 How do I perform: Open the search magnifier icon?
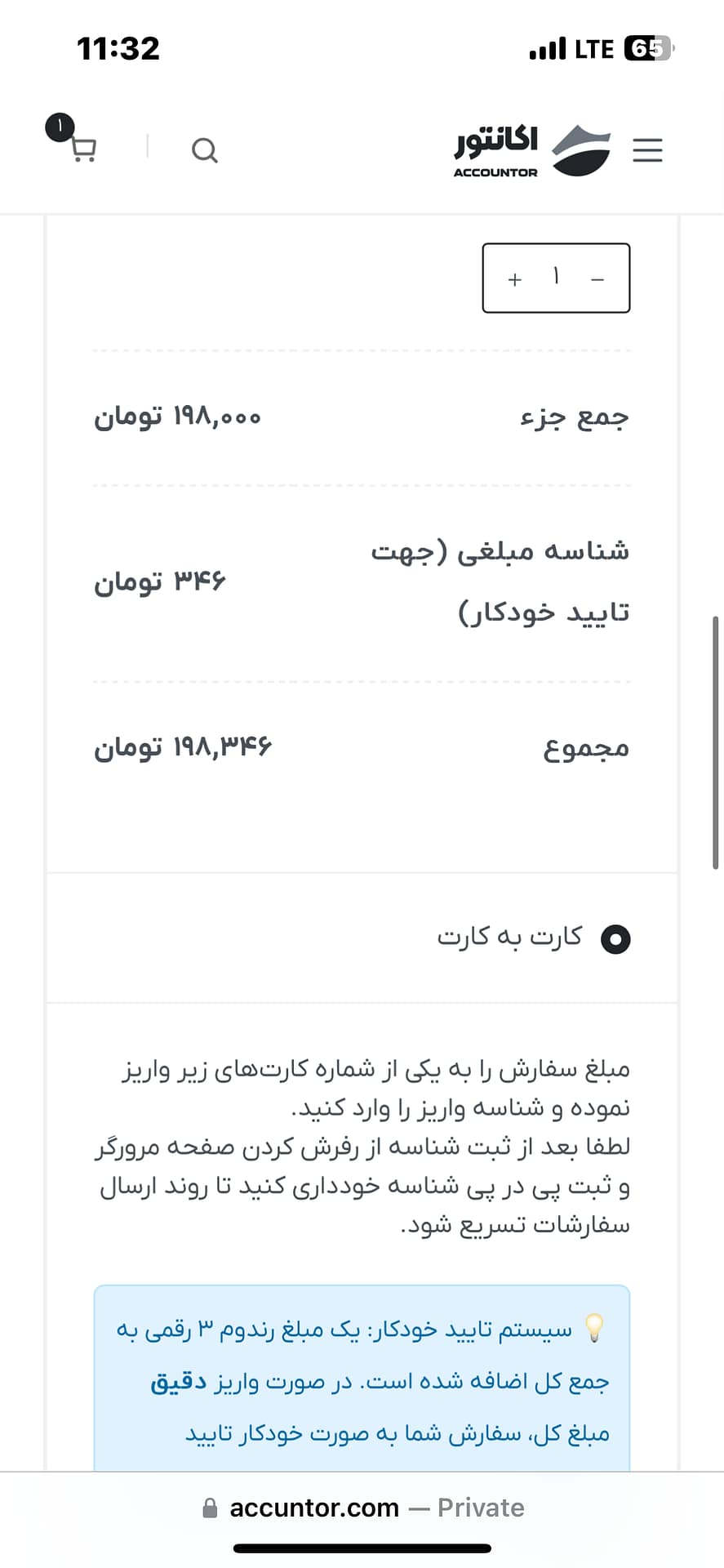(x=204, y=150)
